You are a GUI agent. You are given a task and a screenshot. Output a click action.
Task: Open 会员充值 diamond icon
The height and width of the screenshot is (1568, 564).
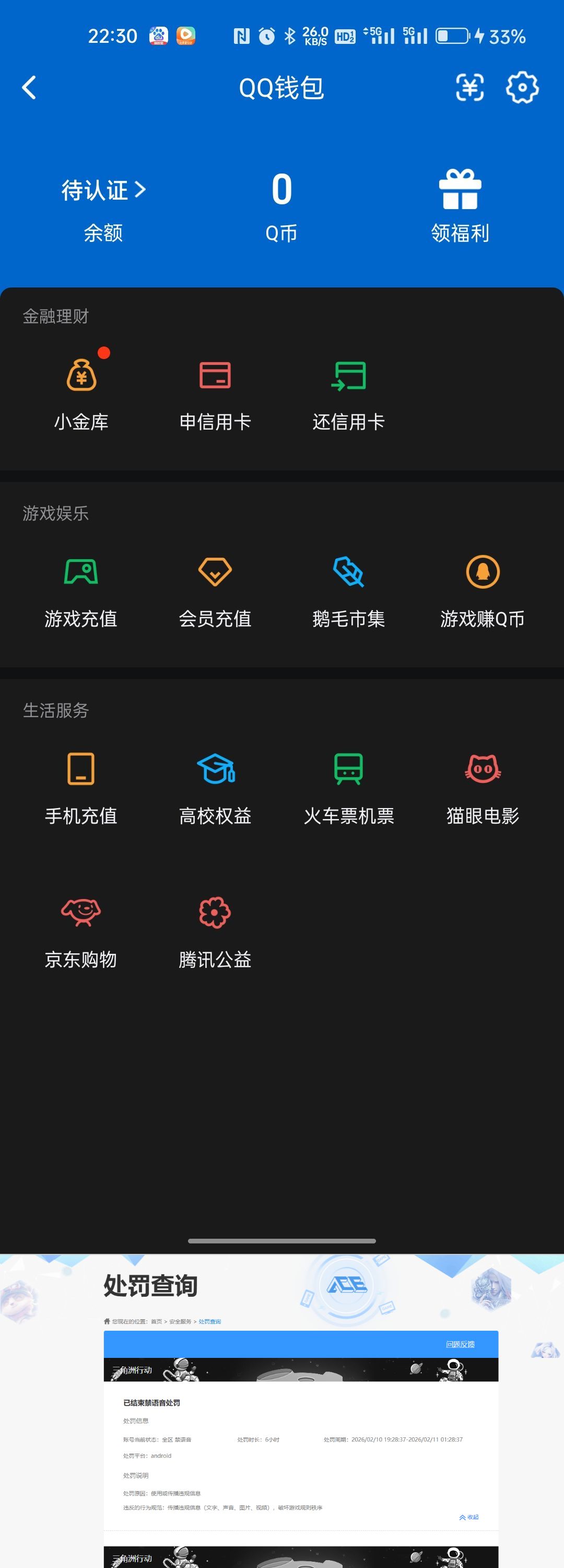pyautogui.click(x=215, y=572)
